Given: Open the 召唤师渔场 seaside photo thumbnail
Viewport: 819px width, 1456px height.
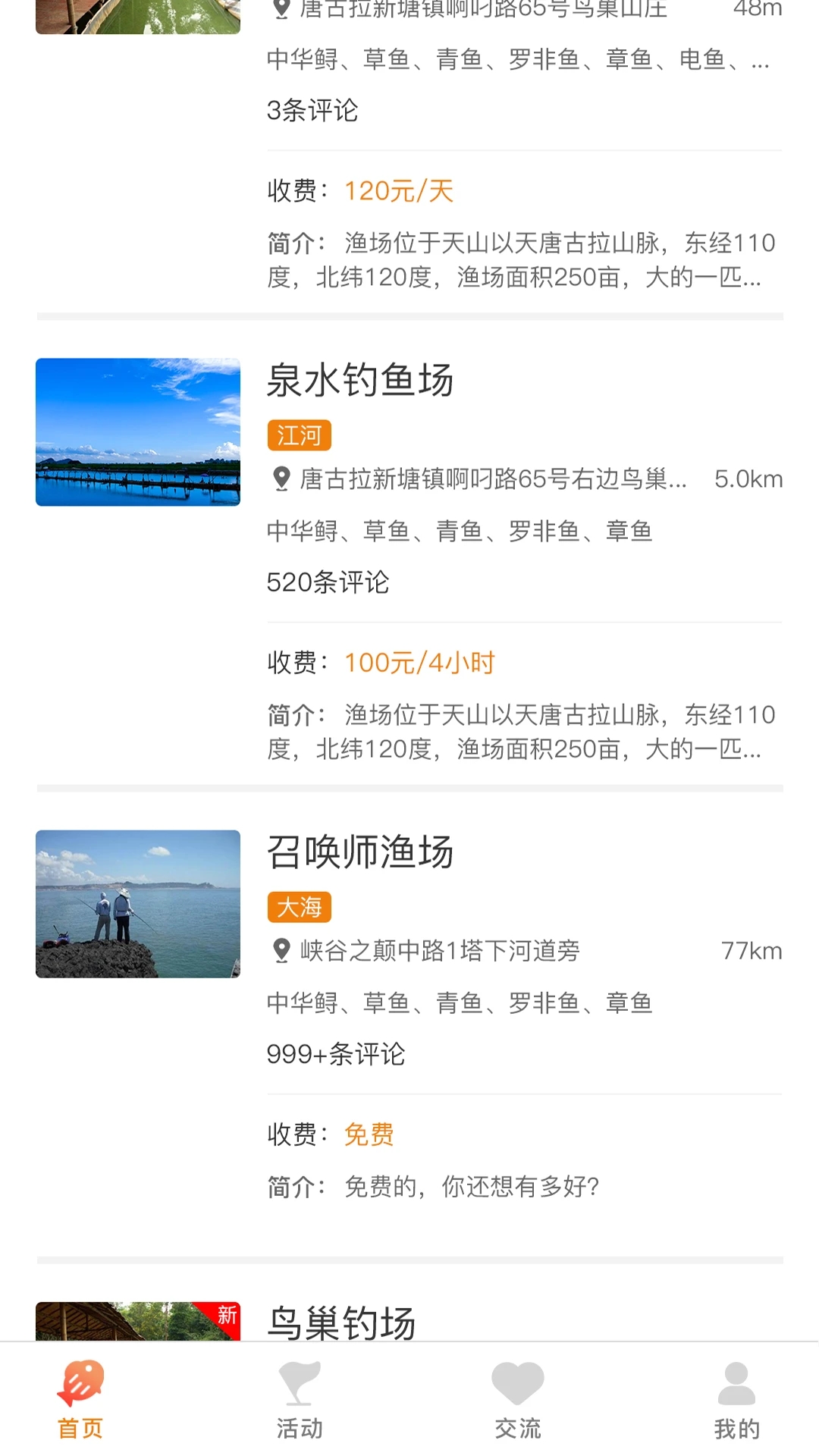Looking at the screenshot, I should [x=137, y=904].
